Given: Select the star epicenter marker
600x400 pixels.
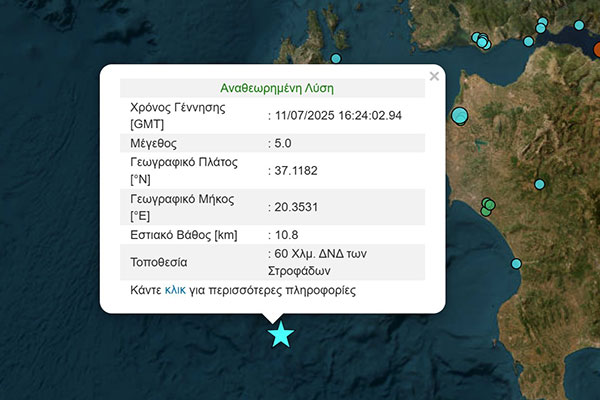Looking at the screenshot, I should [281, 336].
